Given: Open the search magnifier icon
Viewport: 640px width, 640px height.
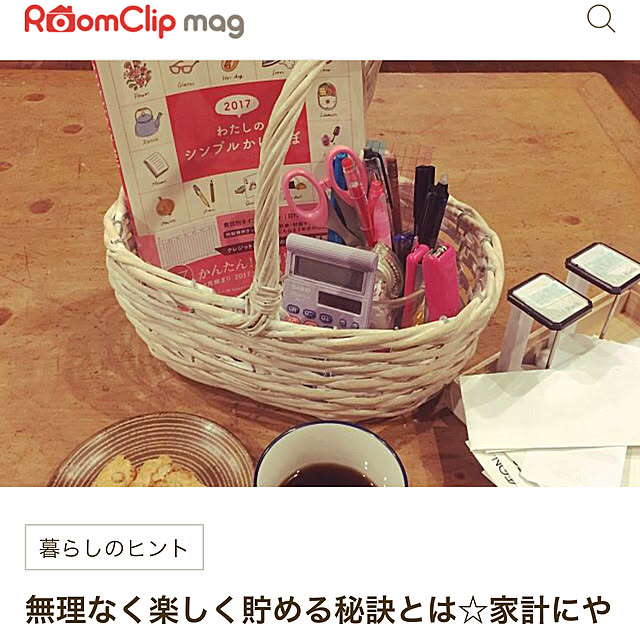Looking at the screenshot, I should [x=600, y=19].
